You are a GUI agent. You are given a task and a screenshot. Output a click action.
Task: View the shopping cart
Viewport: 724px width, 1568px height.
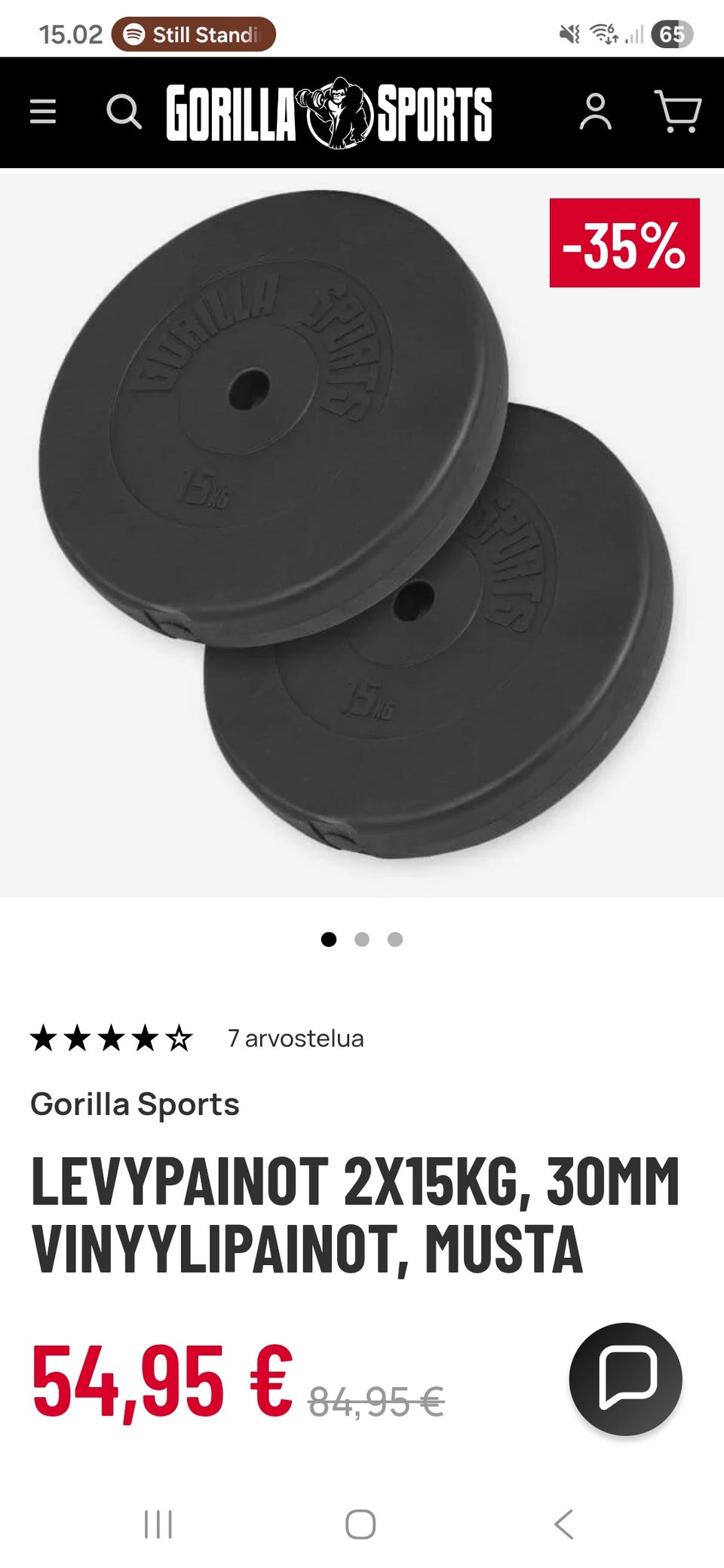[678, 112]
